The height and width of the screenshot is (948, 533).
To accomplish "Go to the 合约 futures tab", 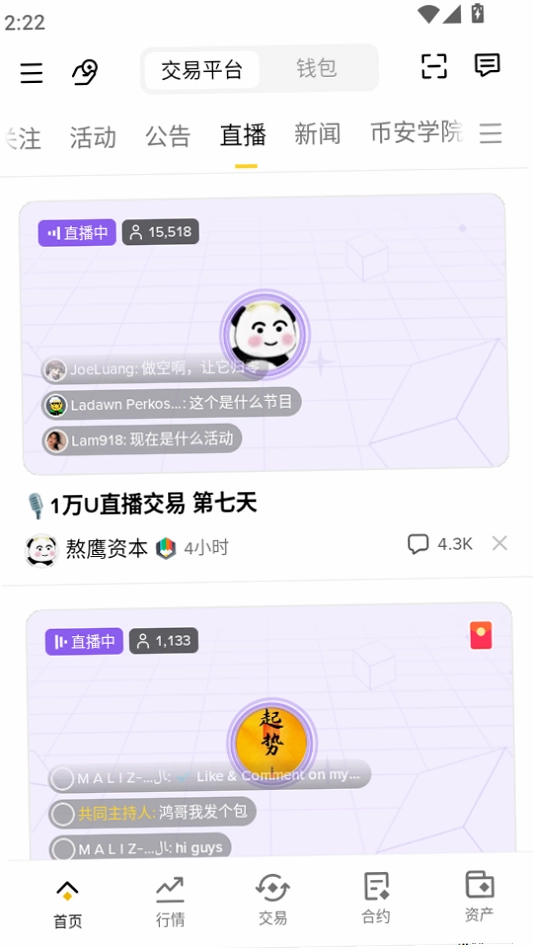I will tap(376, 898).
